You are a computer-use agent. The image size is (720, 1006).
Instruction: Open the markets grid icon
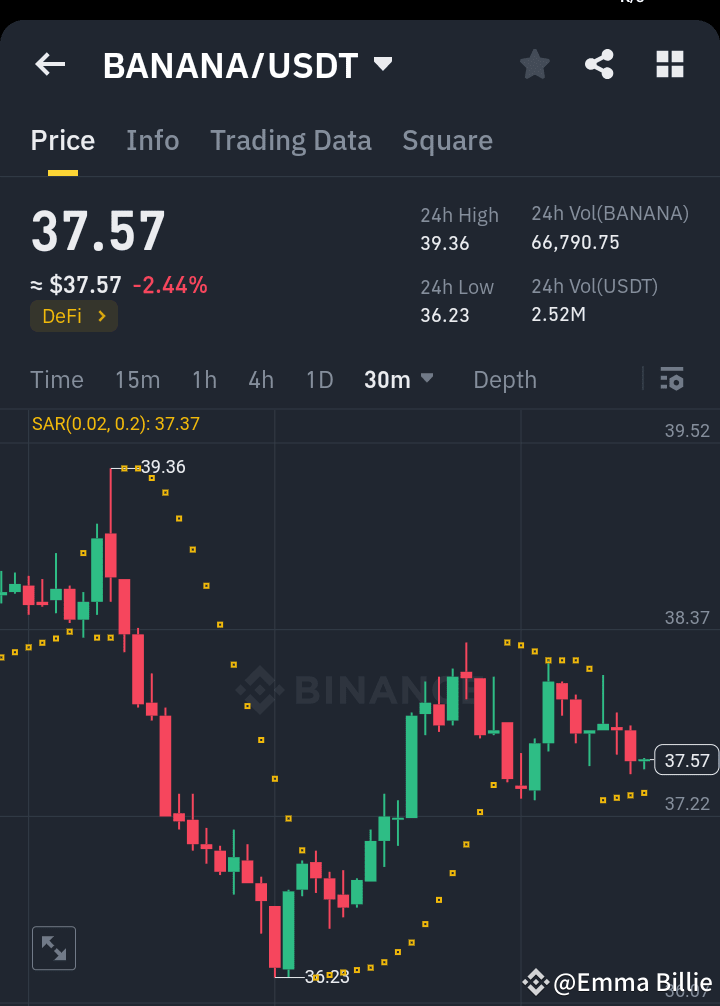click(x=669, y=64)
